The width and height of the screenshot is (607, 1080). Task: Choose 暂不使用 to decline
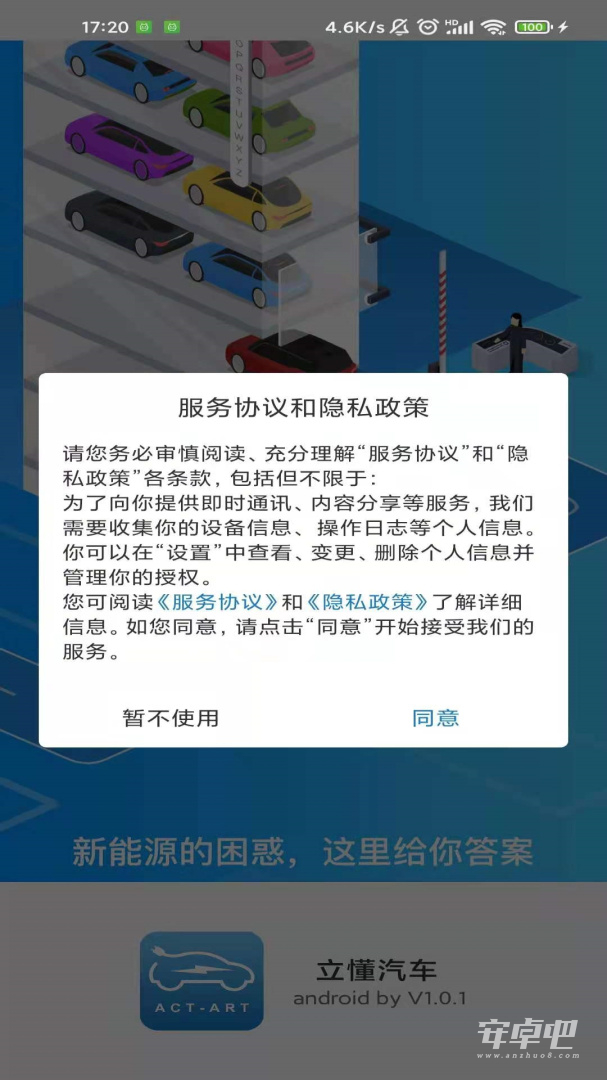(x=171, y=718)
